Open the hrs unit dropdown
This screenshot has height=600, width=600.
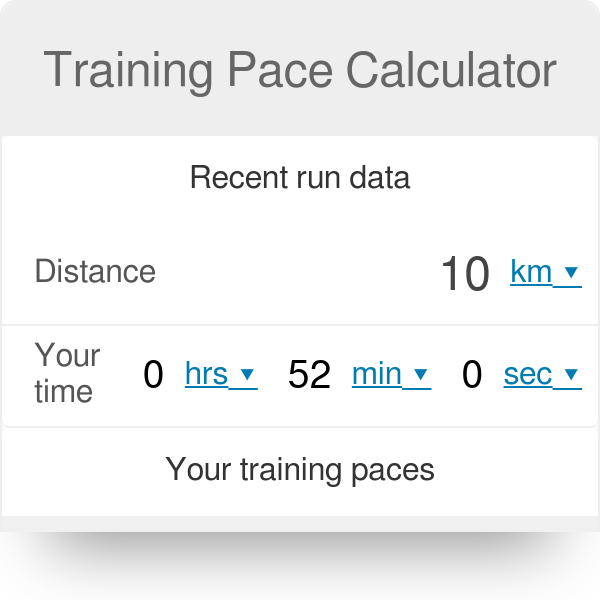220,375
